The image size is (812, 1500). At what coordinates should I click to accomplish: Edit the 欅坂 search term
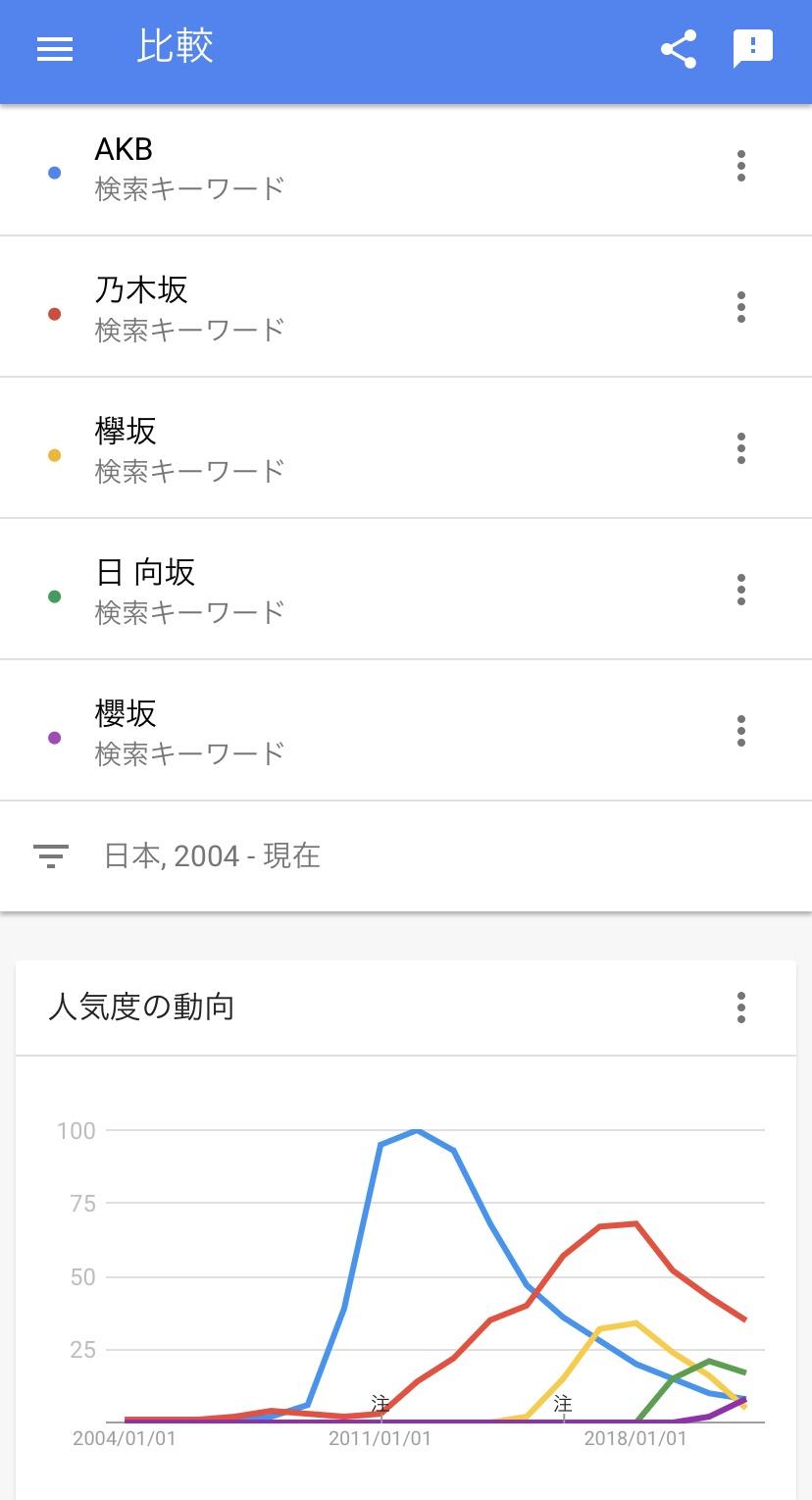[126, 432]
